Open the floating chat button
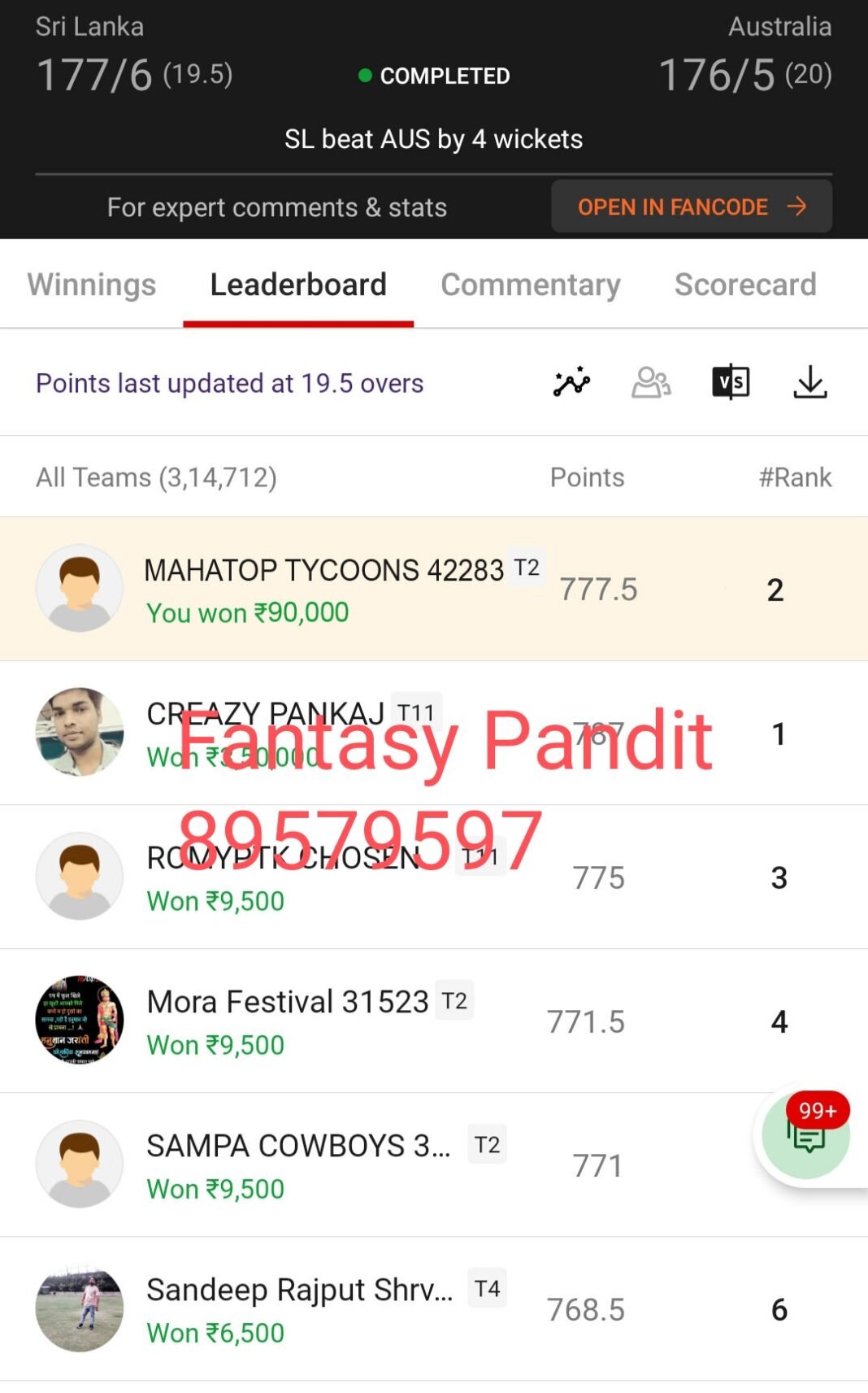Viewport: 868px width, 1393px height. click(806, 1135)
